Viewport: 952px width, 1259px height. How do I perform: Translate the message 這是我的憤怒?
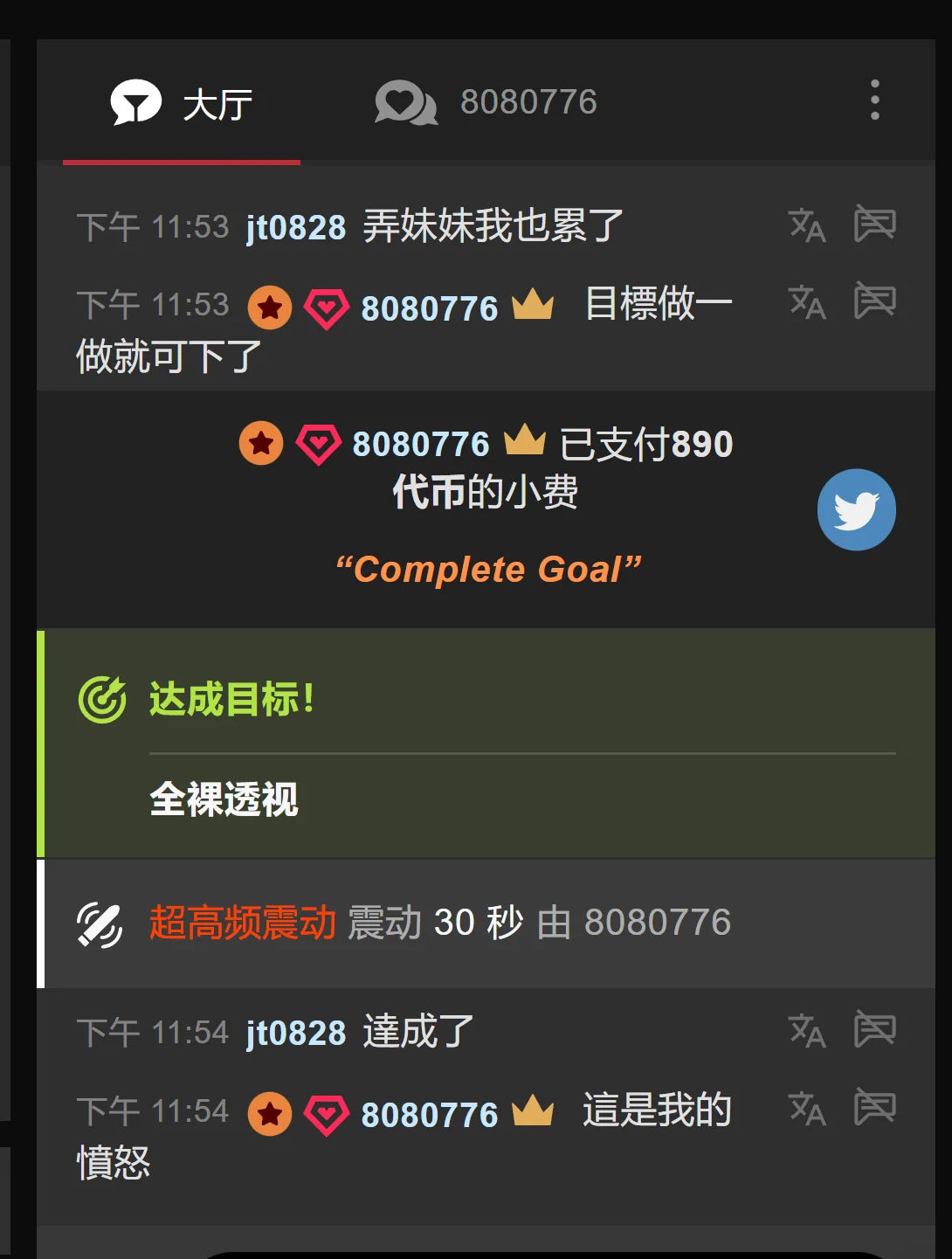(807, 1109)
